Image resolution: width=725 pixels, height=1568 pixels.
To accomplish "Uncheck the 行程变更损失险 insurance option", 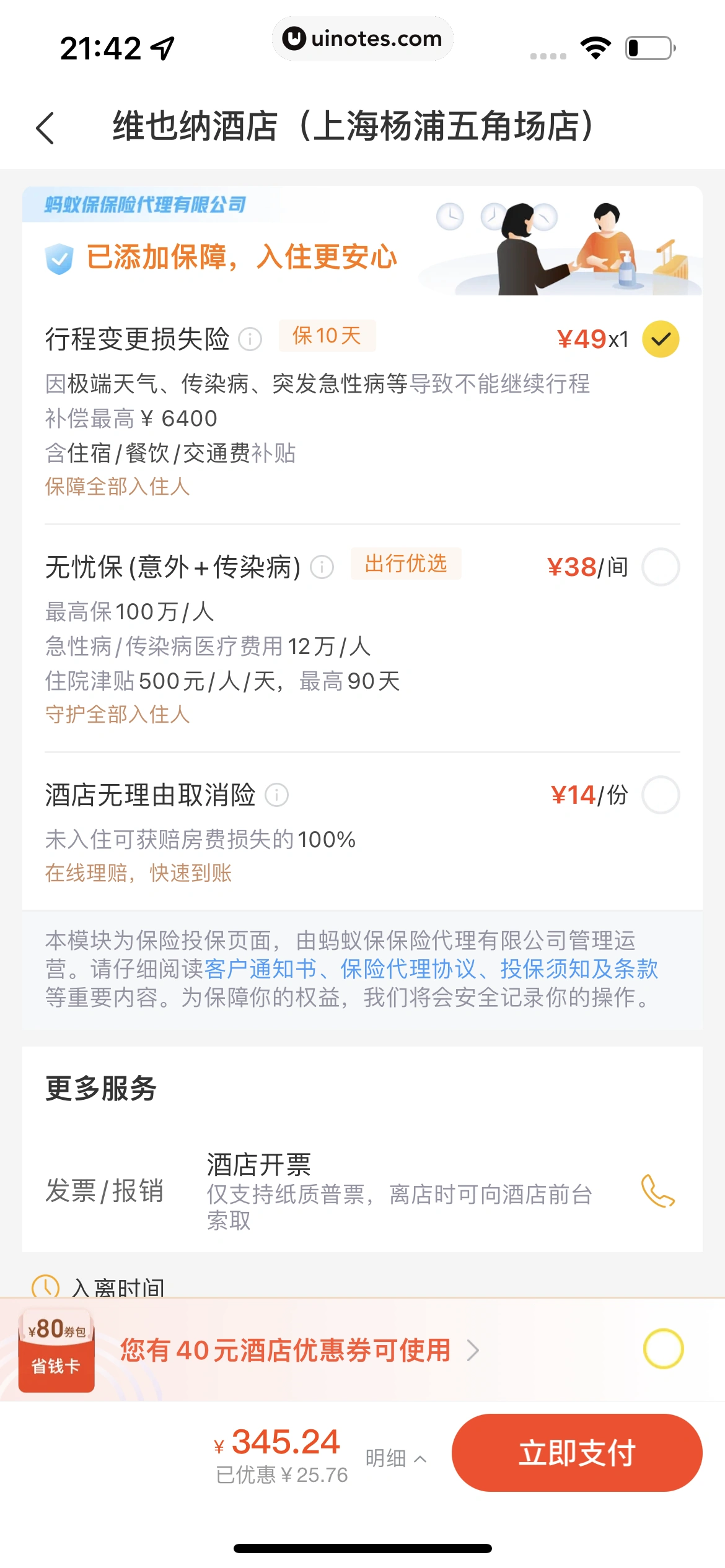I will [661, 339].
